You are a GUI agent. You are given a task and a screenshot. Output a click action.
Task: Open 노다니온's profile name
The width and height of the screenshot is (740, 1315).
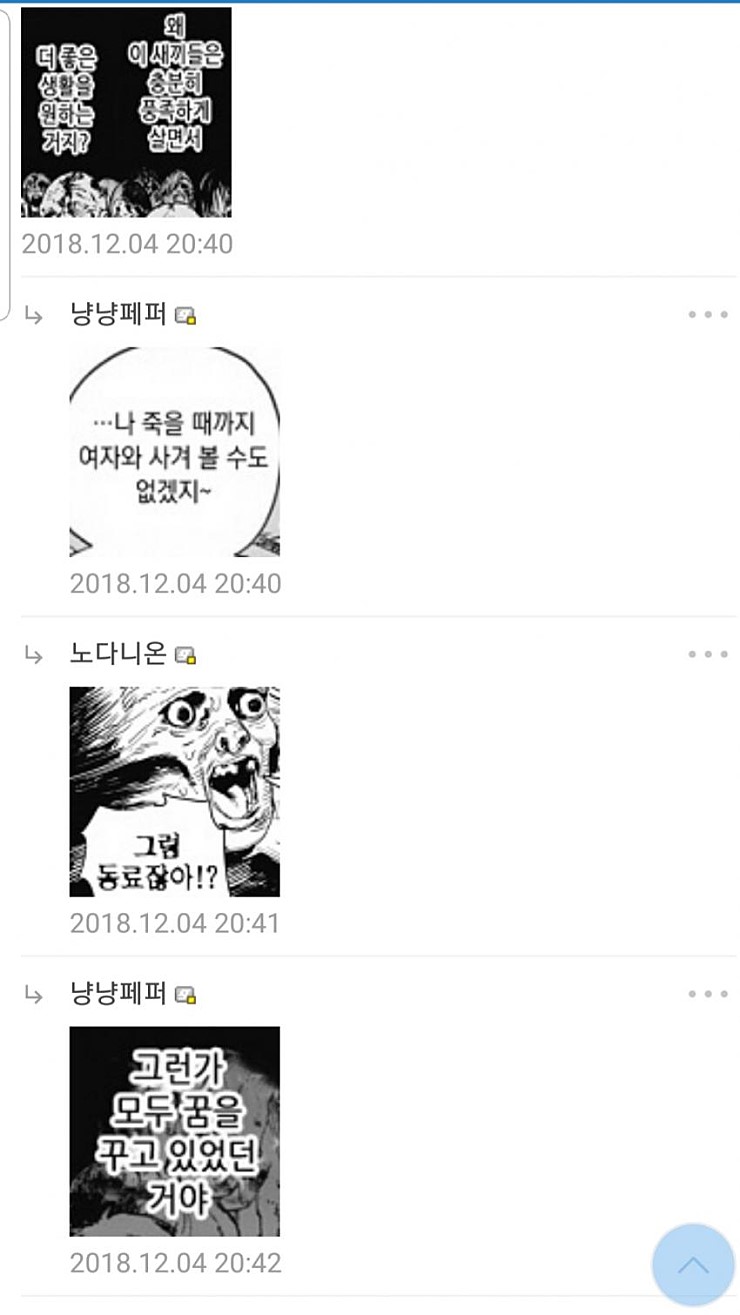(118, 655)
